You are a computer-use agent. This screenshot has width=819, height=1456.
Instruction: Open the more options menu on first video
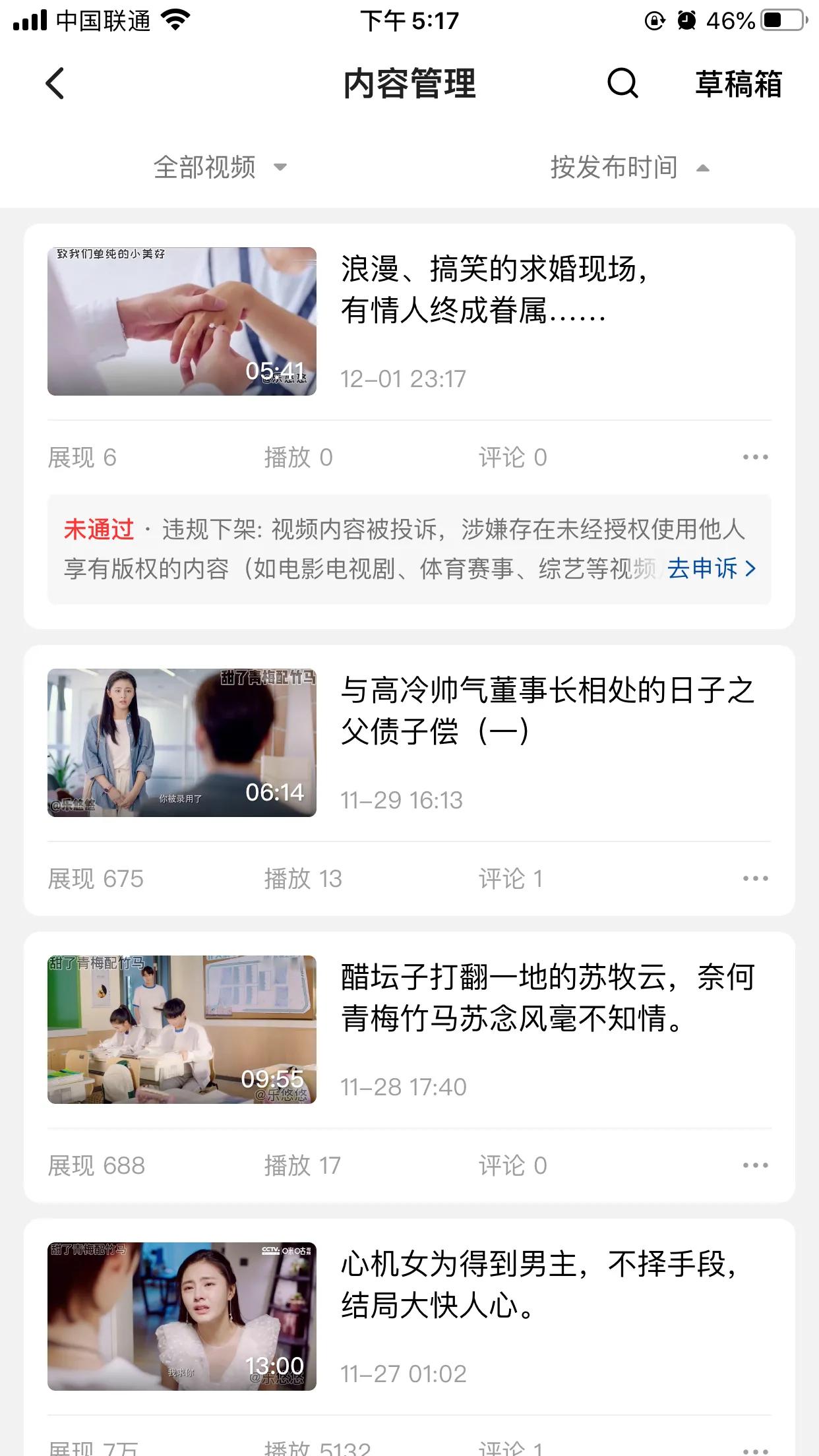tap(756, 456)
